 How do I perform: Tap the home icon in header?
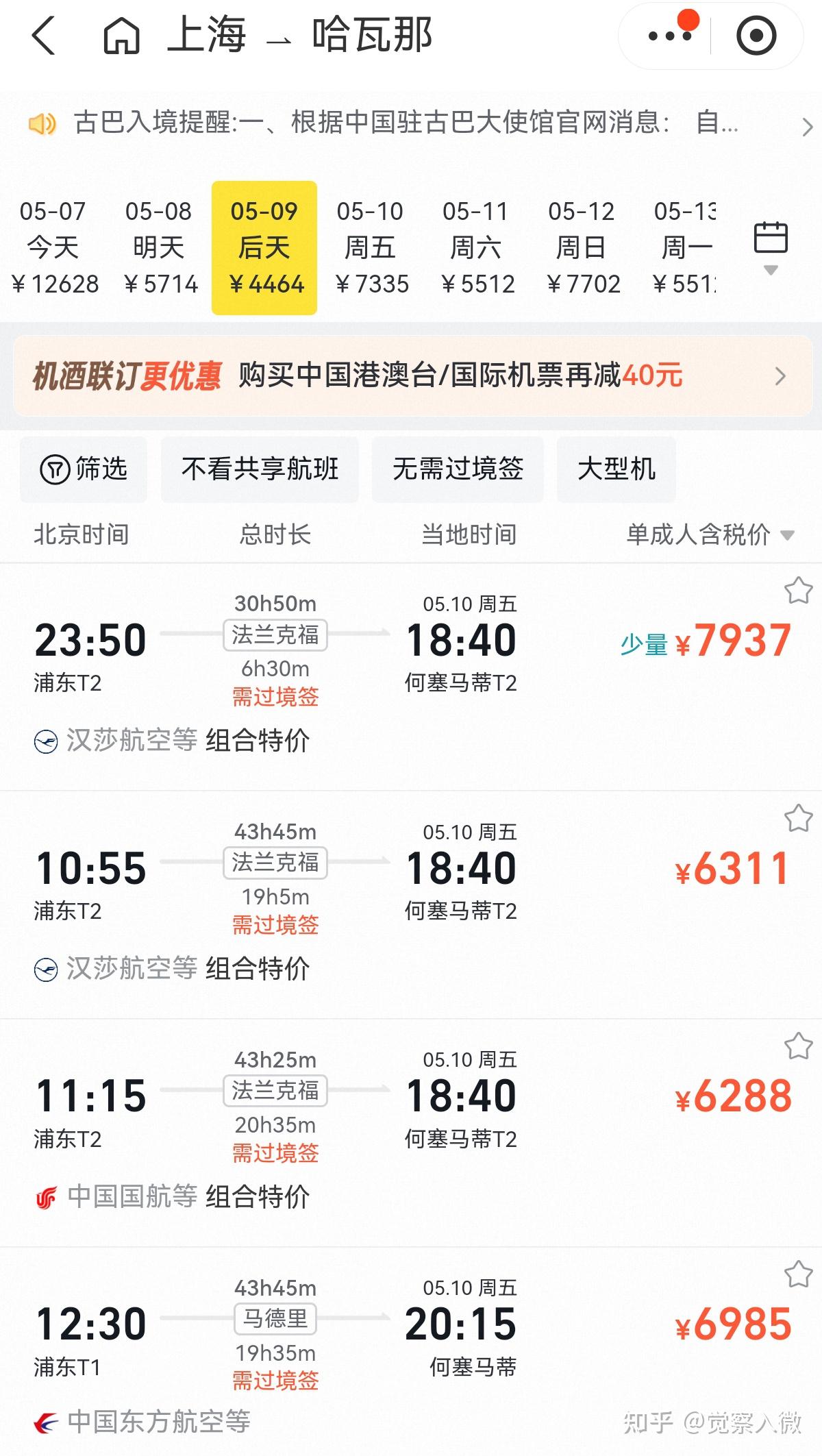pos(121,36)
